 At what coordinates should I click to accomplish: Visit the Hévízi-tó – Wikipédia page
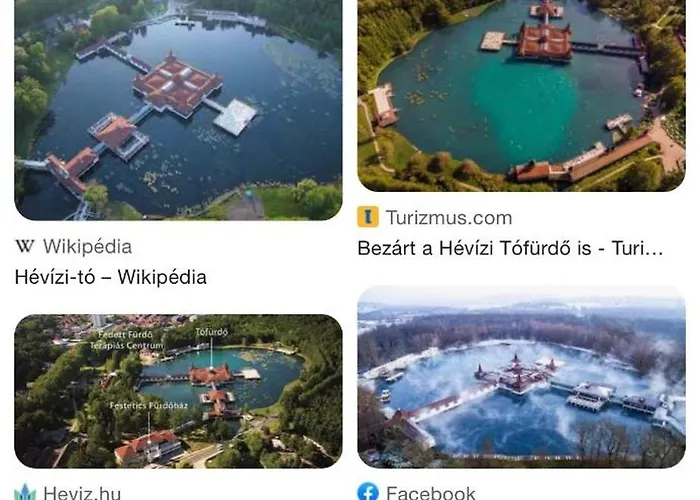pos(111,277)
